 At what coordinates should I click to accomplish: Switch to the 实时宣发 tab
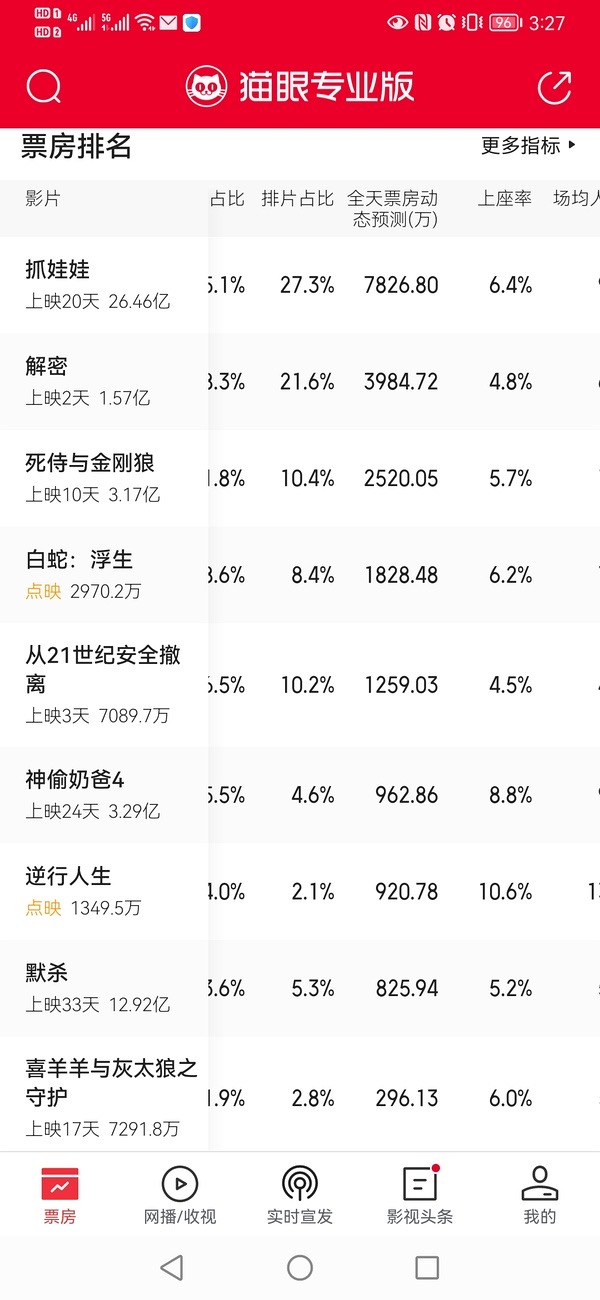tap(300, 1196)
